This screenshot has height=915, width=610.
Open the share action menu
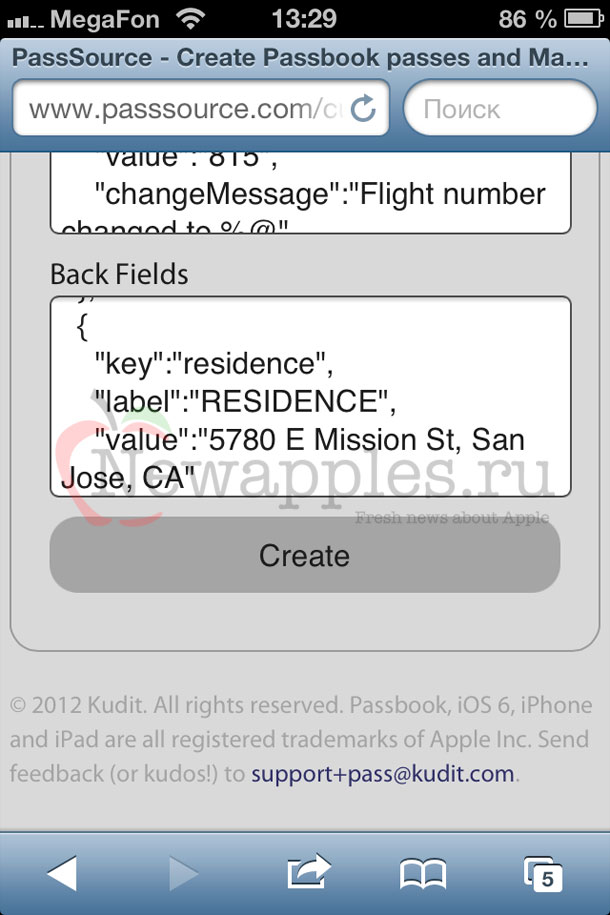coord(307,874)
